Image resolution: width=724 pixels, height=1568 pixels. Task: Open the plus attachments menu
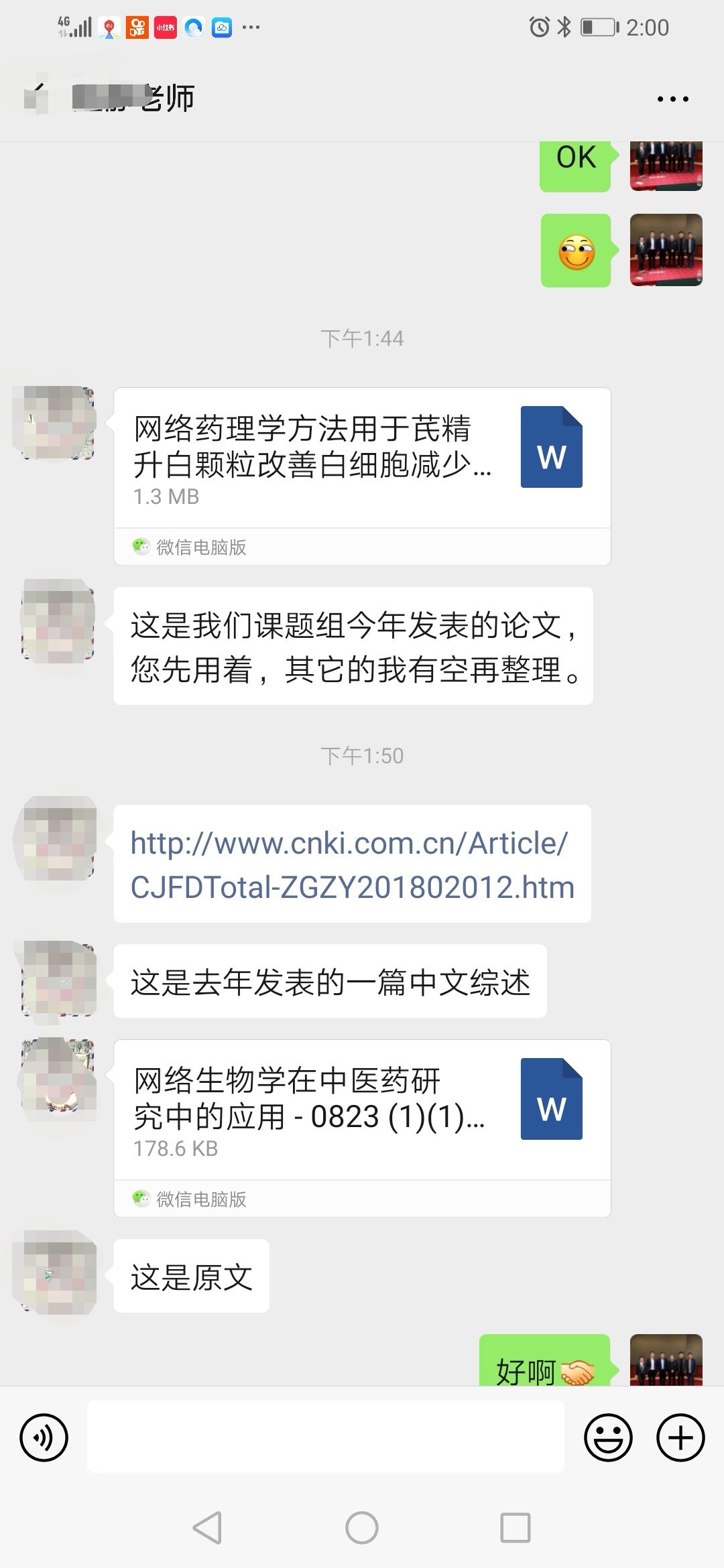[x=680, y=1437]
